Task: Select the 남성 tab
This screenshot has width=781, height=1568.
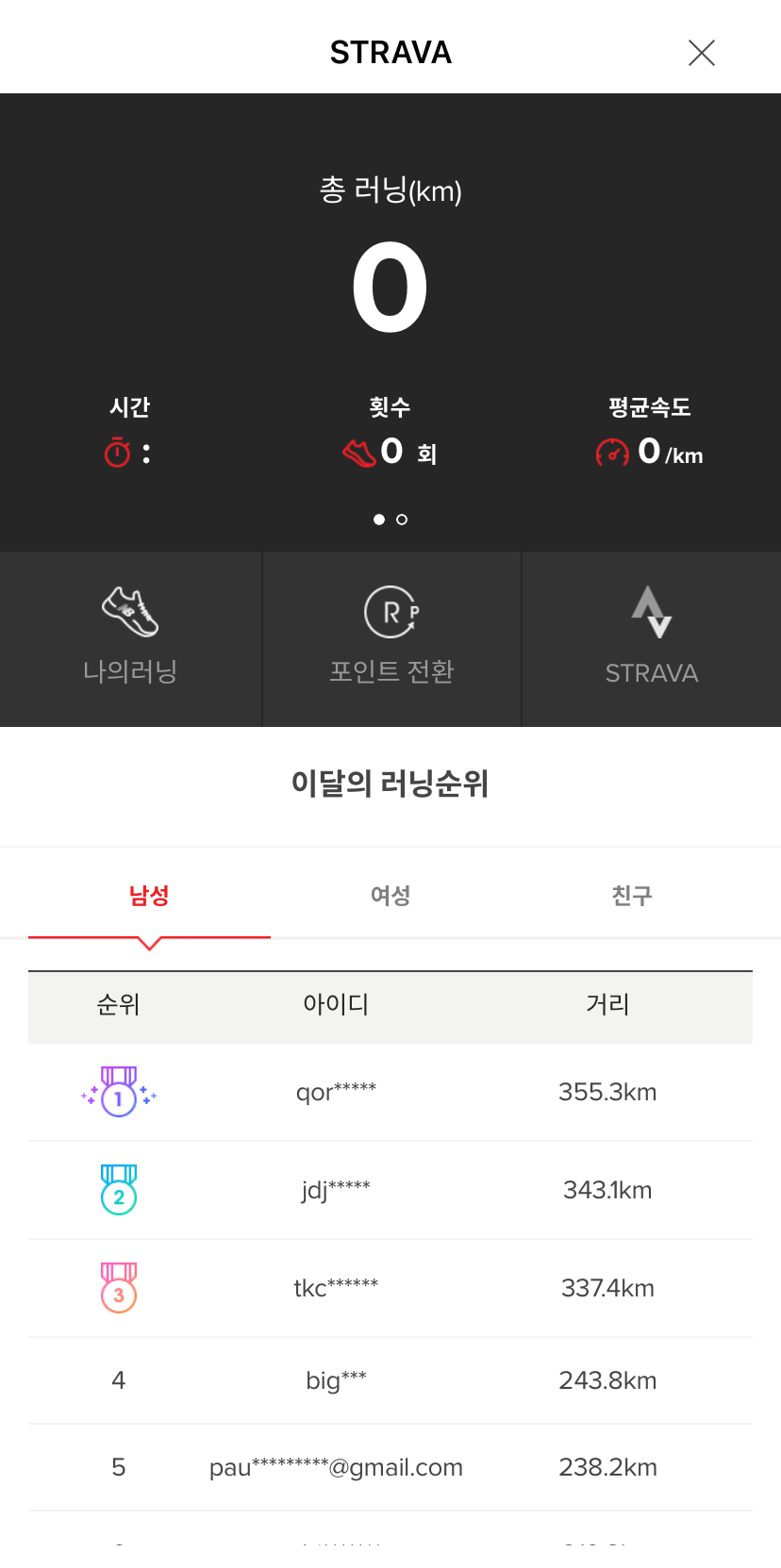Action: (148, 895)
